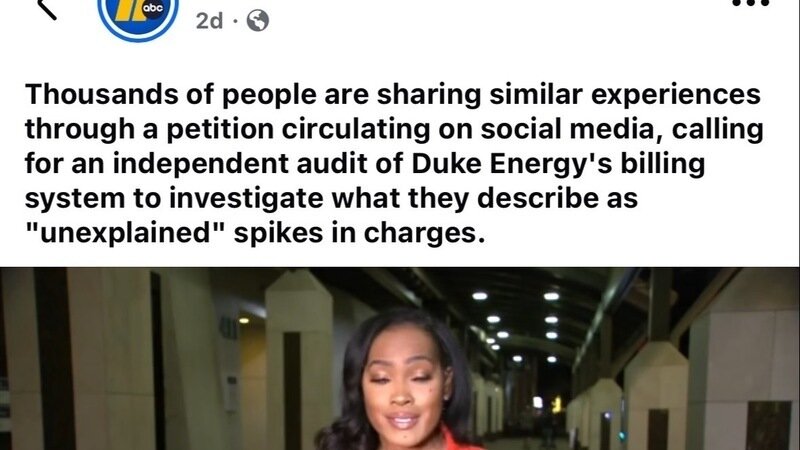The height and width of the screenshot is (450, 800).
Task: Go back using the back arrow
Action: pos(47,8)
